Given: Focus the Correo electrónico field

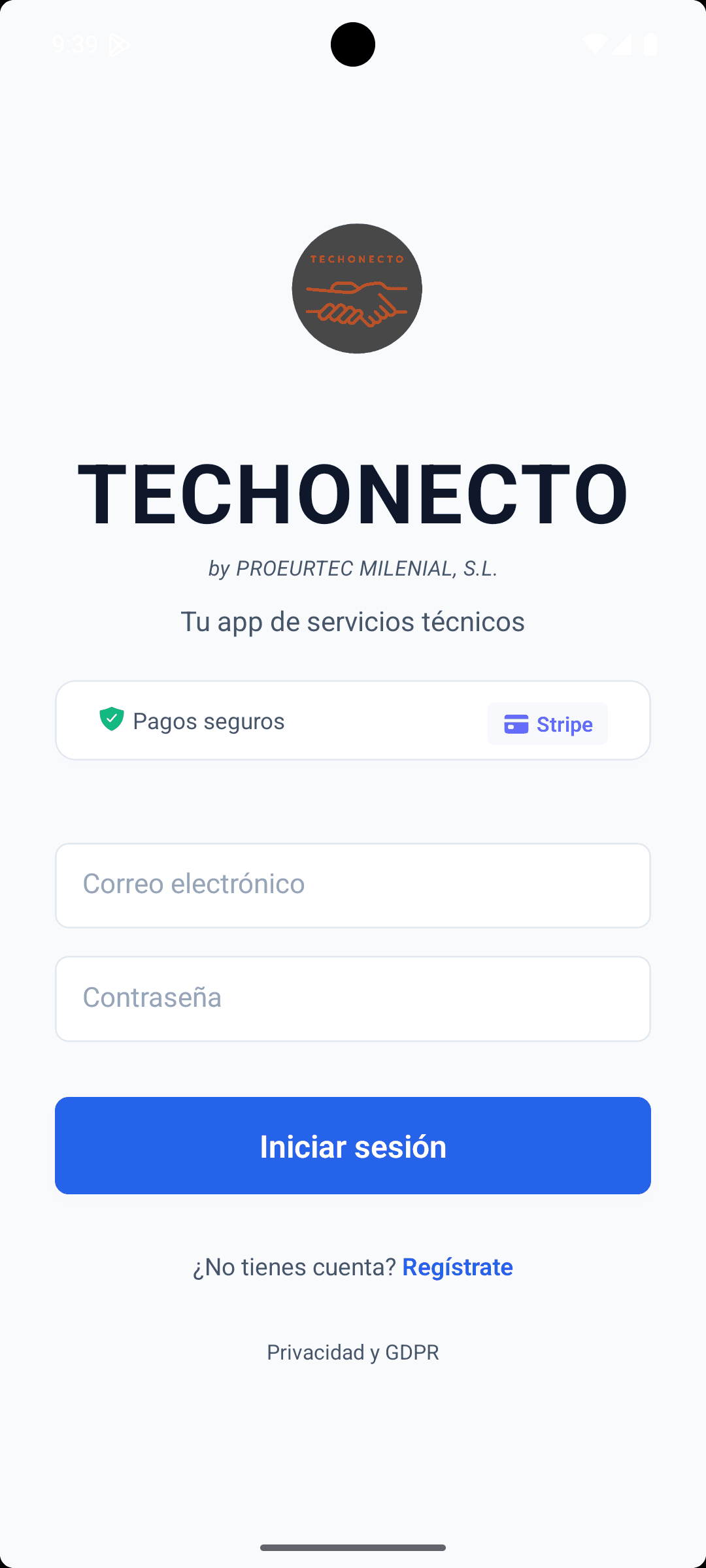Looking at the screenshot, I should (353, 885).
